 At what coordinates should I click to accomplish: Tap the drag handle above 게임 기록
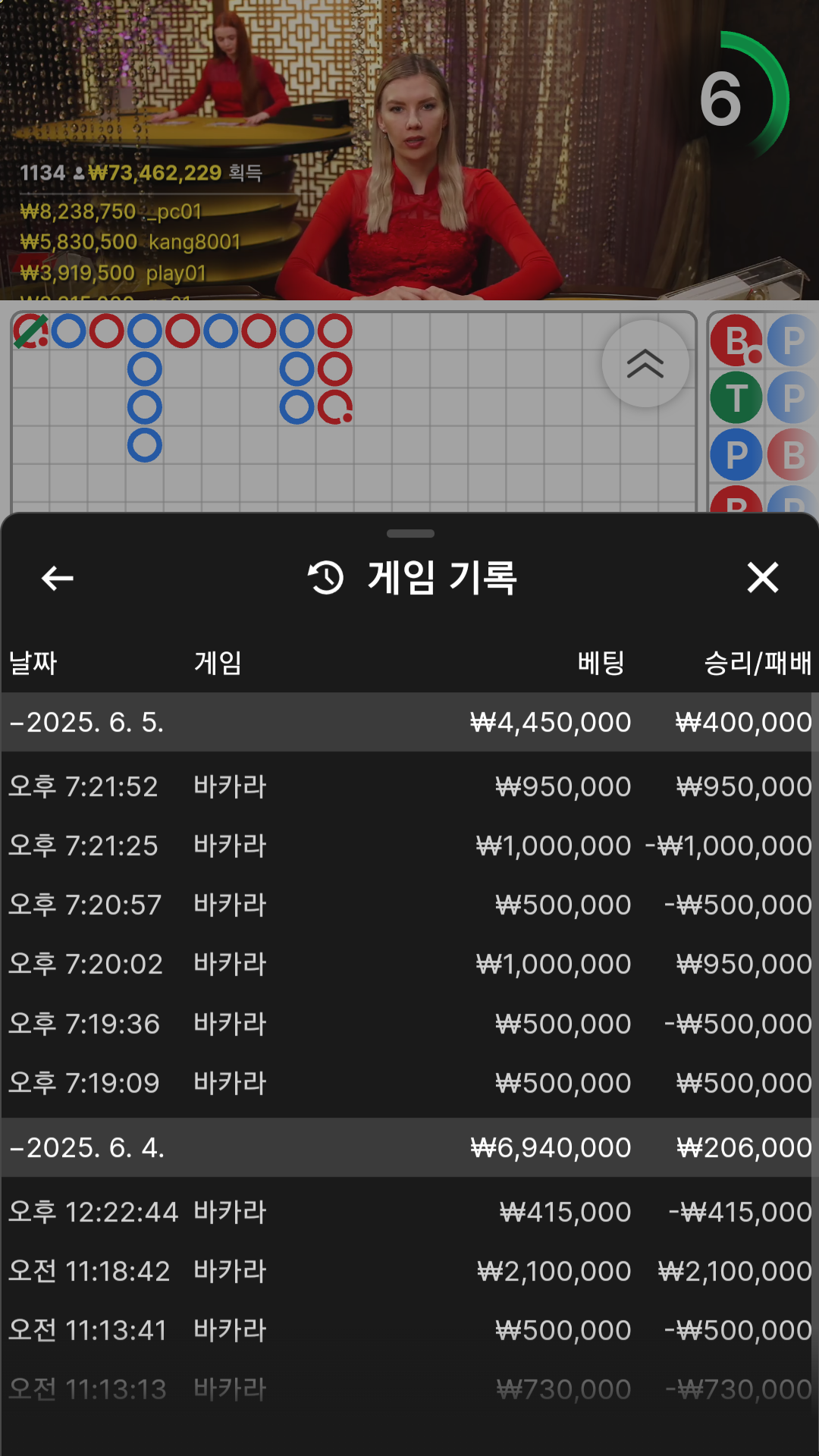[410, 534]
